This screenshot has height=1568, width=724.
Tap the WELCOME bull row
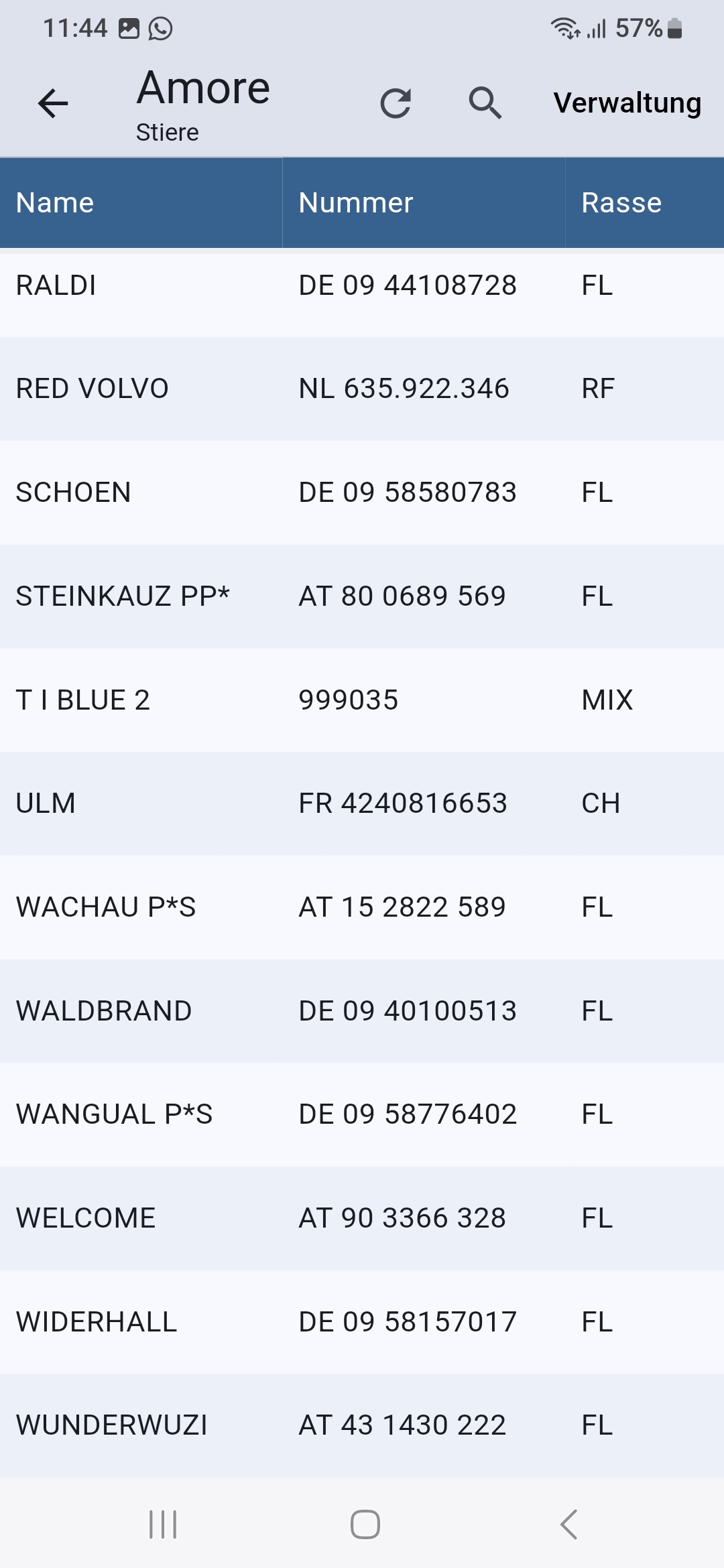[362, 1218]
